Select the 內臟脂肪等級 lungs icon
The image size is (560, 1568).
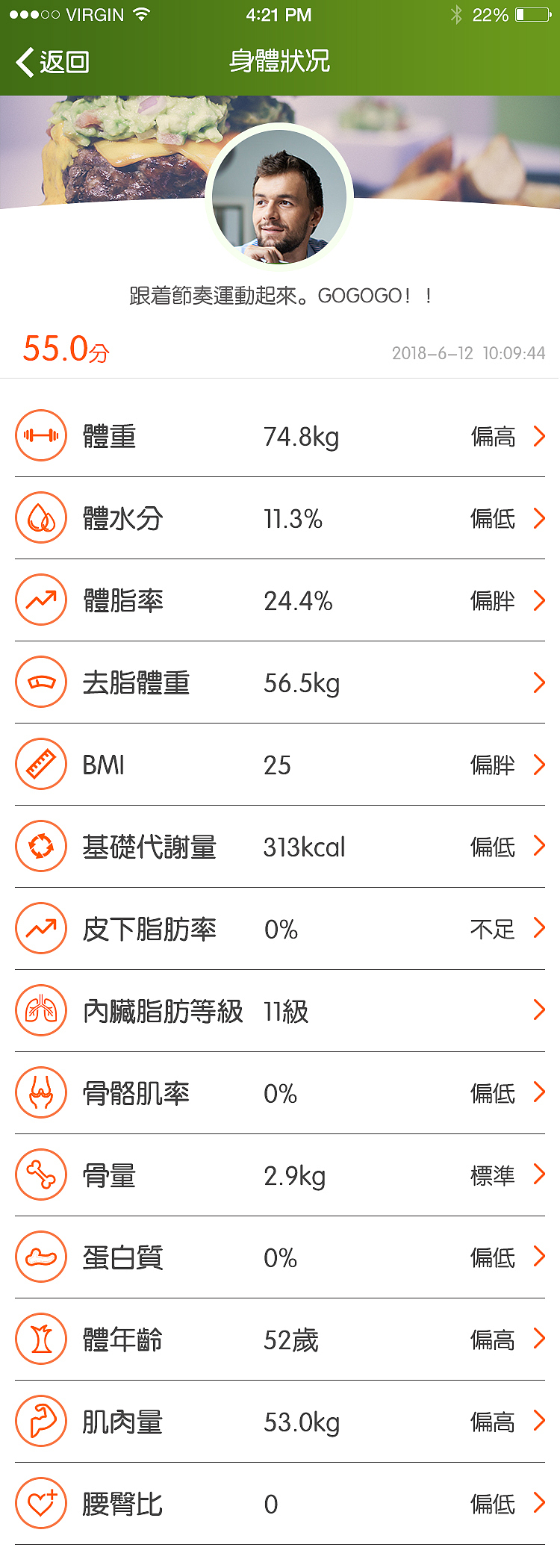coord(41,1010)
